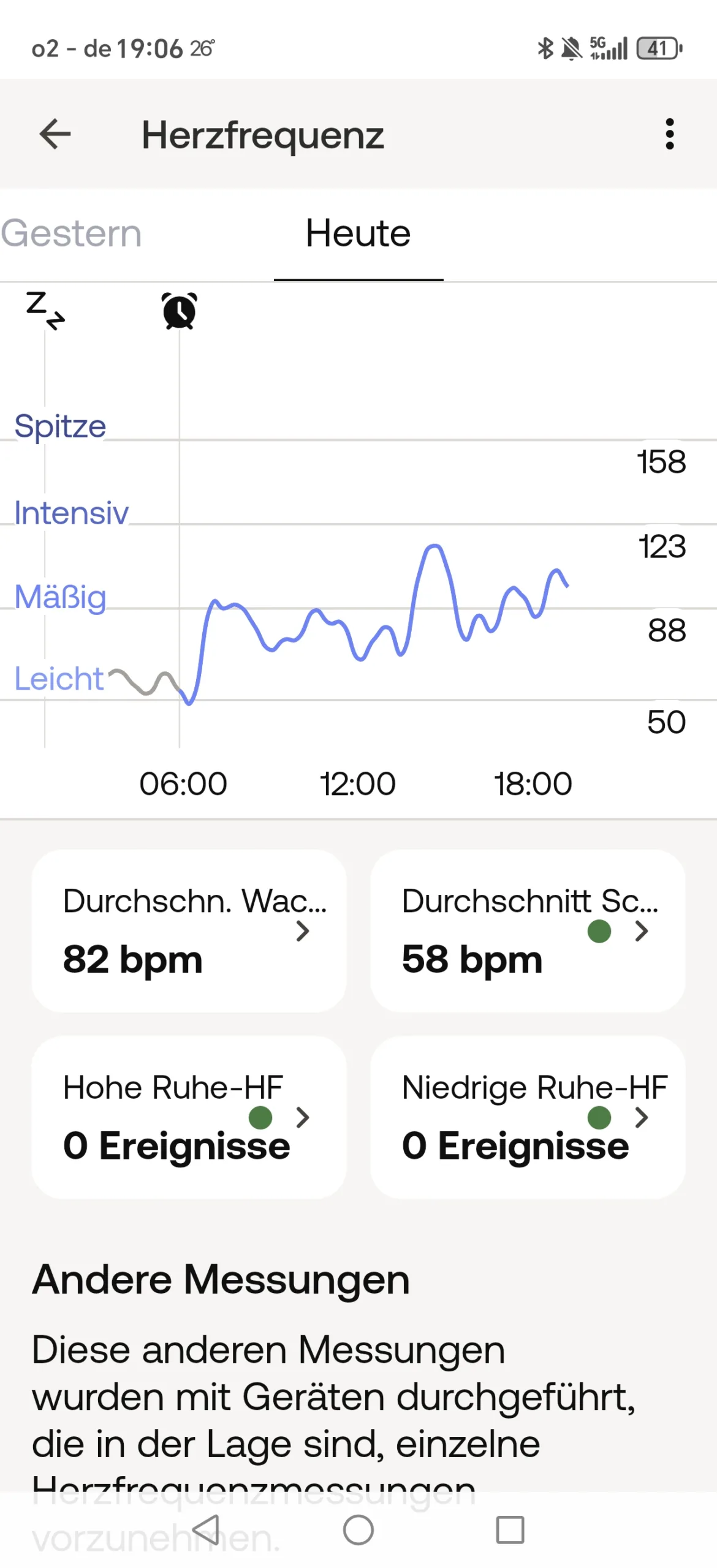Open the three-dot overflow menu
Image resolution: width=717 pixels, height=1568 pixels.
point(669,134)
